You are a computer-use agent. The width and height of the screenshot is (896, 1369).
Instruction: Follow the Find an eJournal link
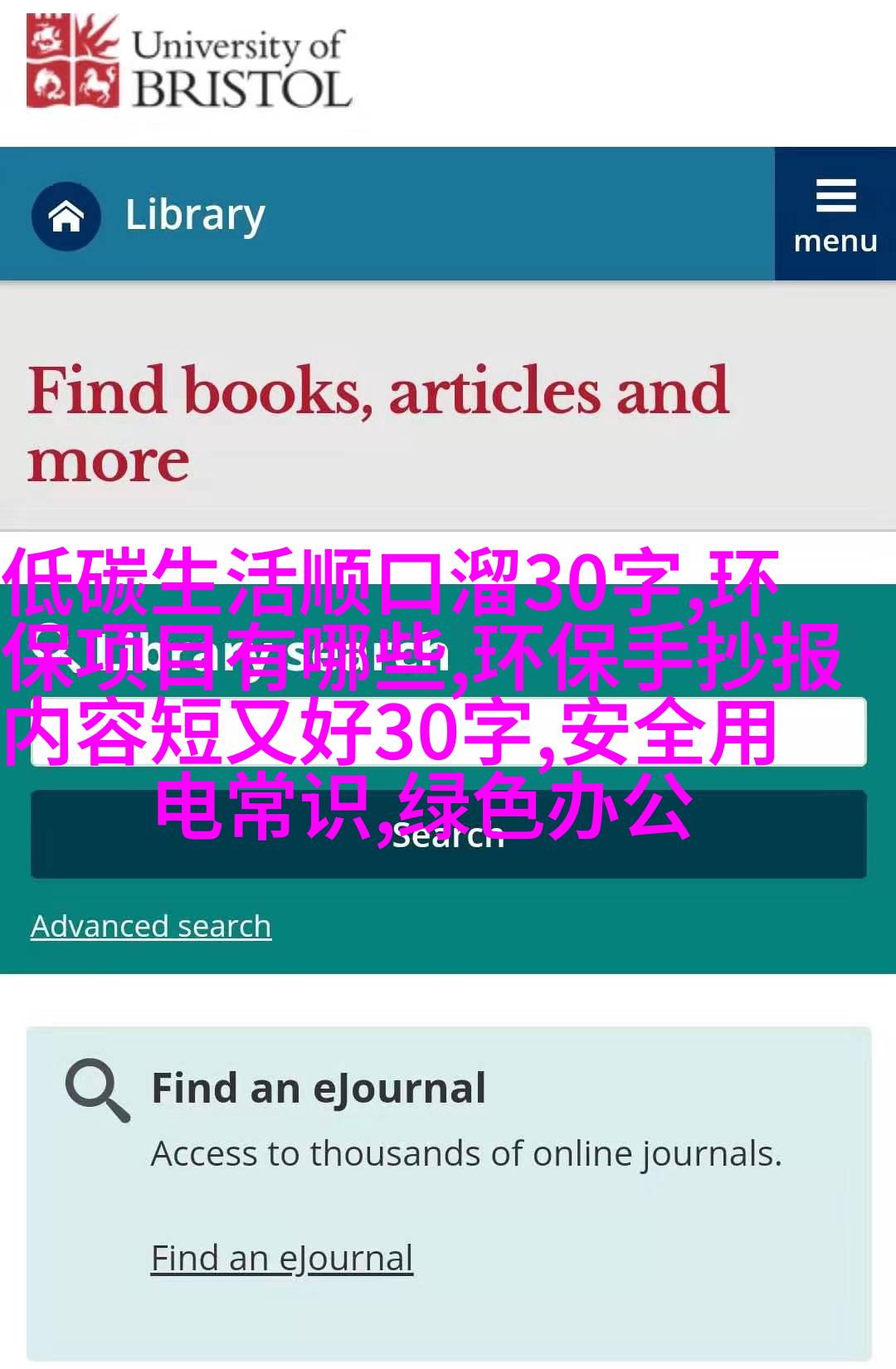[x=281, y=1258]
